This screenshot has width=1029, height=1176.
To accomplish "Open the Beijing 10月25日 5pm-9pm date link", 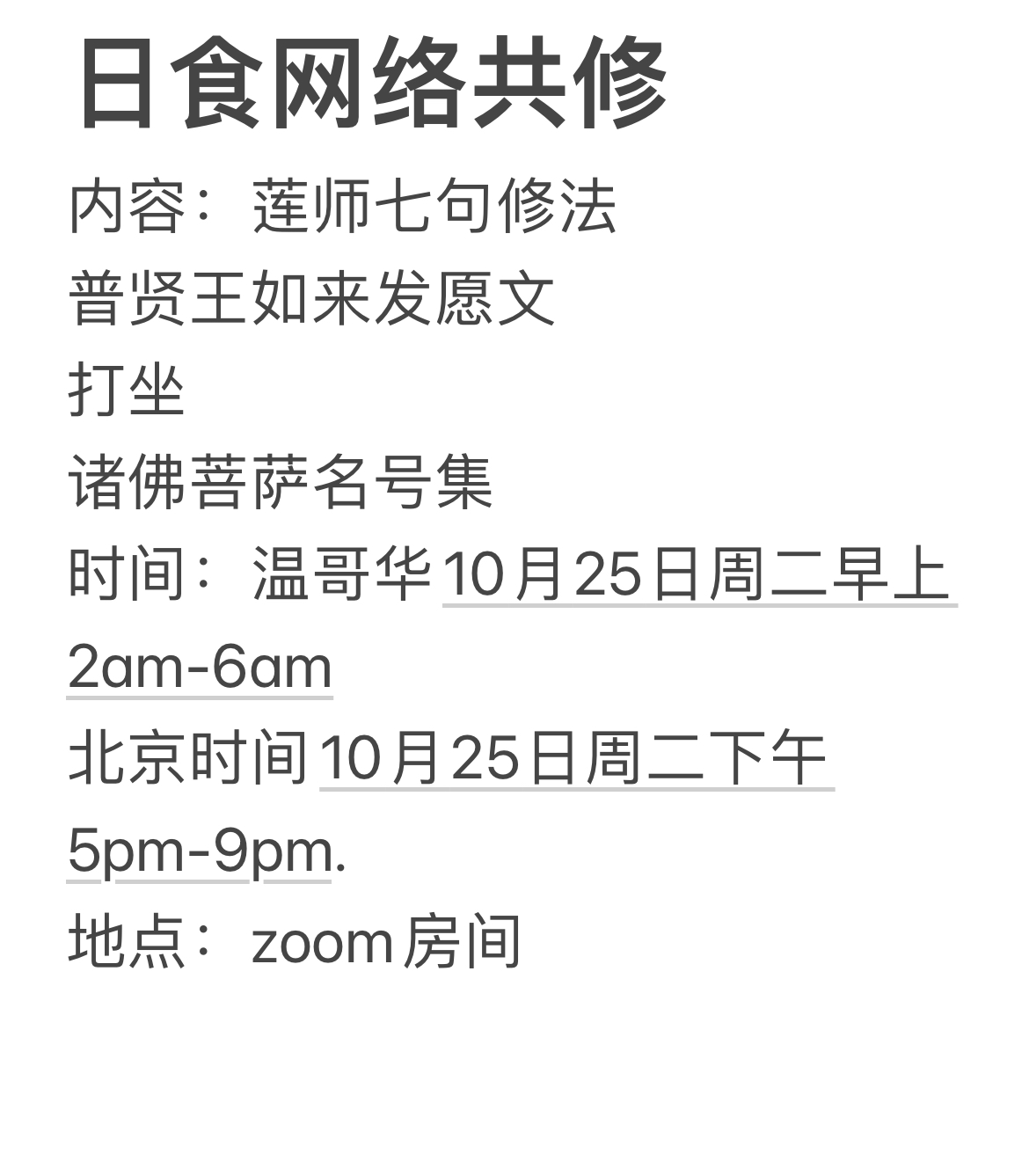I will [575, 759].
